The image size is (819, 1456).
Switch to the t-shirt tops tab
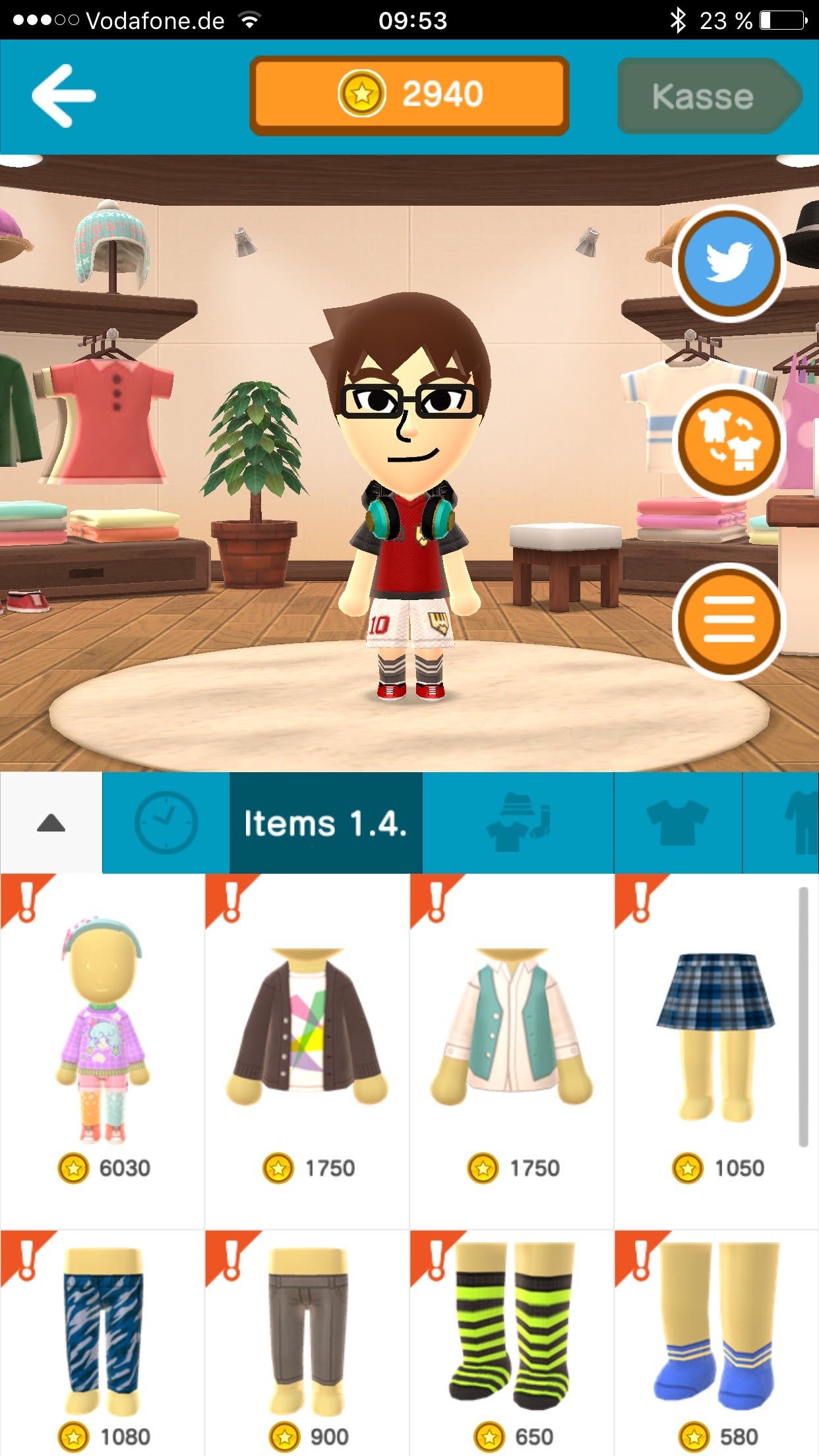point(678,823)
